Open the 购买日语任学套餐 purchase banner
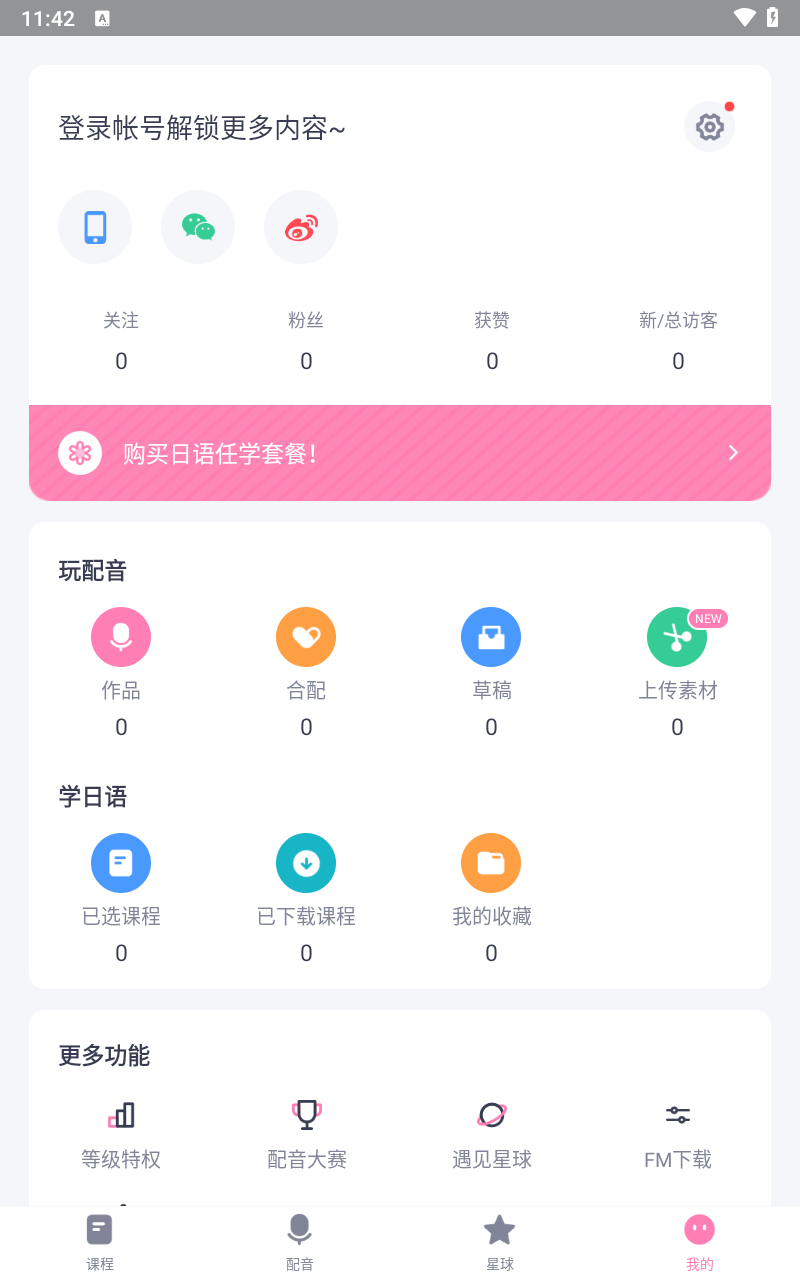The width and height of the screenshot is (800, 1280). (400, 452)
